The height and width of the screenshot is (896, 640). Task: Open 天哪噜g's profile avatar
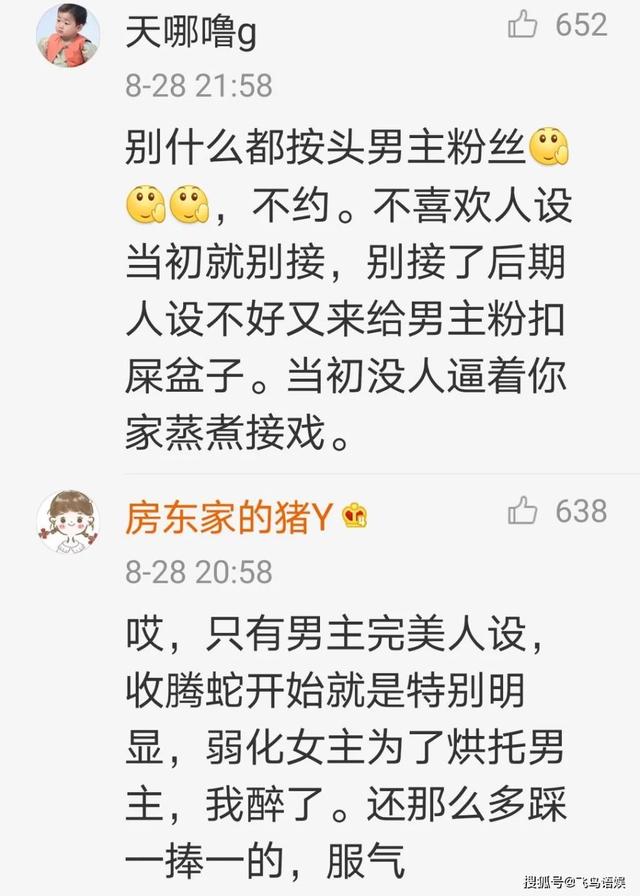68,34
